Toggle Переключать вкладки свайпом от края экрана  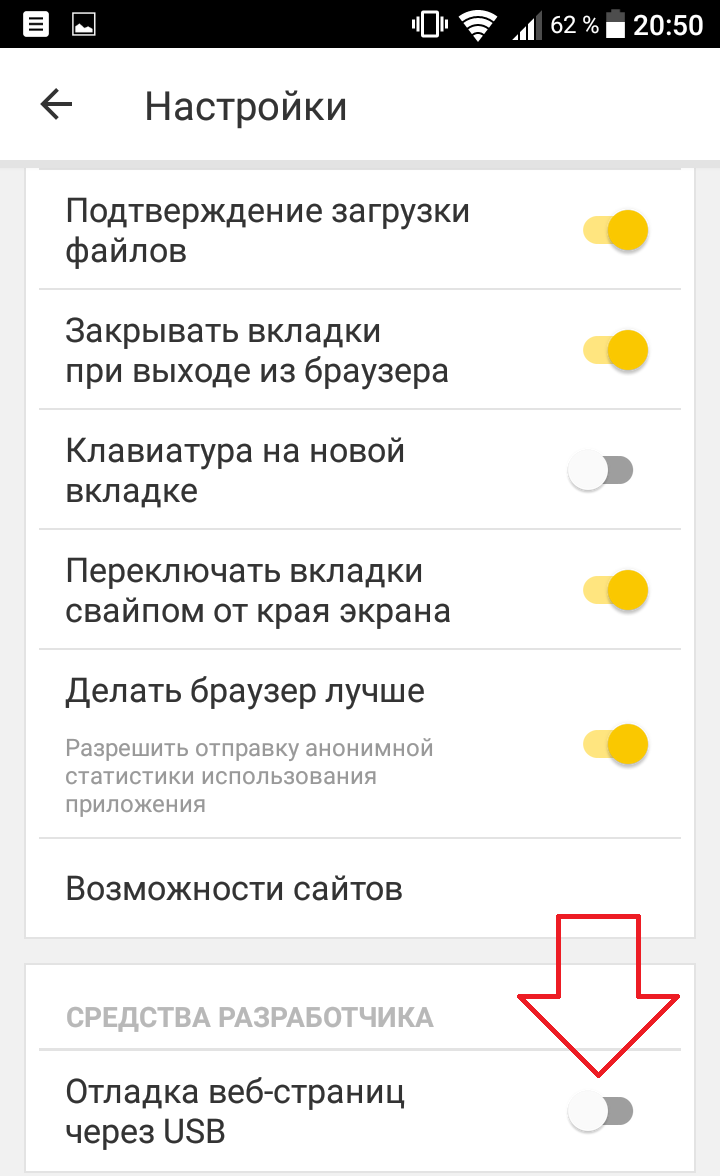pos(616,590)
